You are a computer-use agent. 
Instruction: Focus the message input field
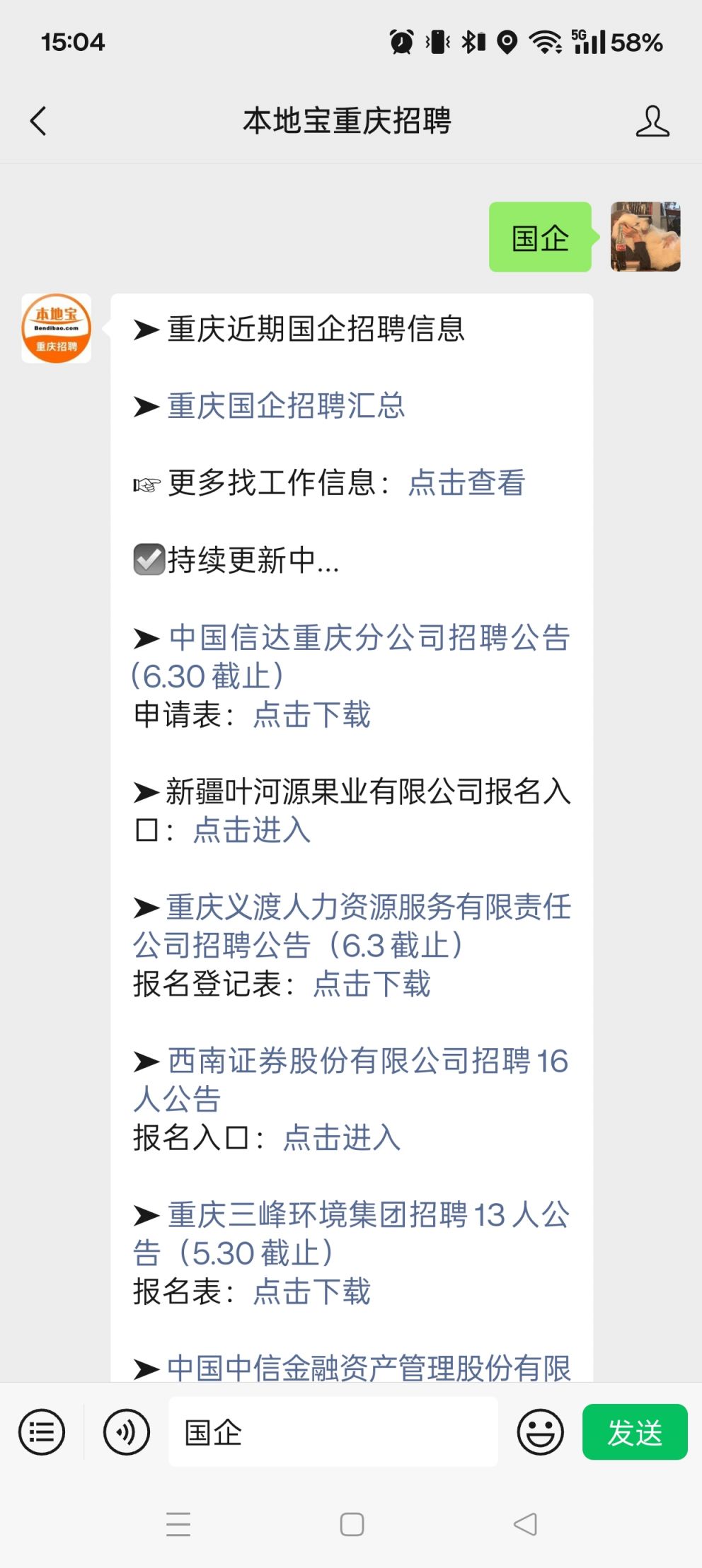point(333,1431)
